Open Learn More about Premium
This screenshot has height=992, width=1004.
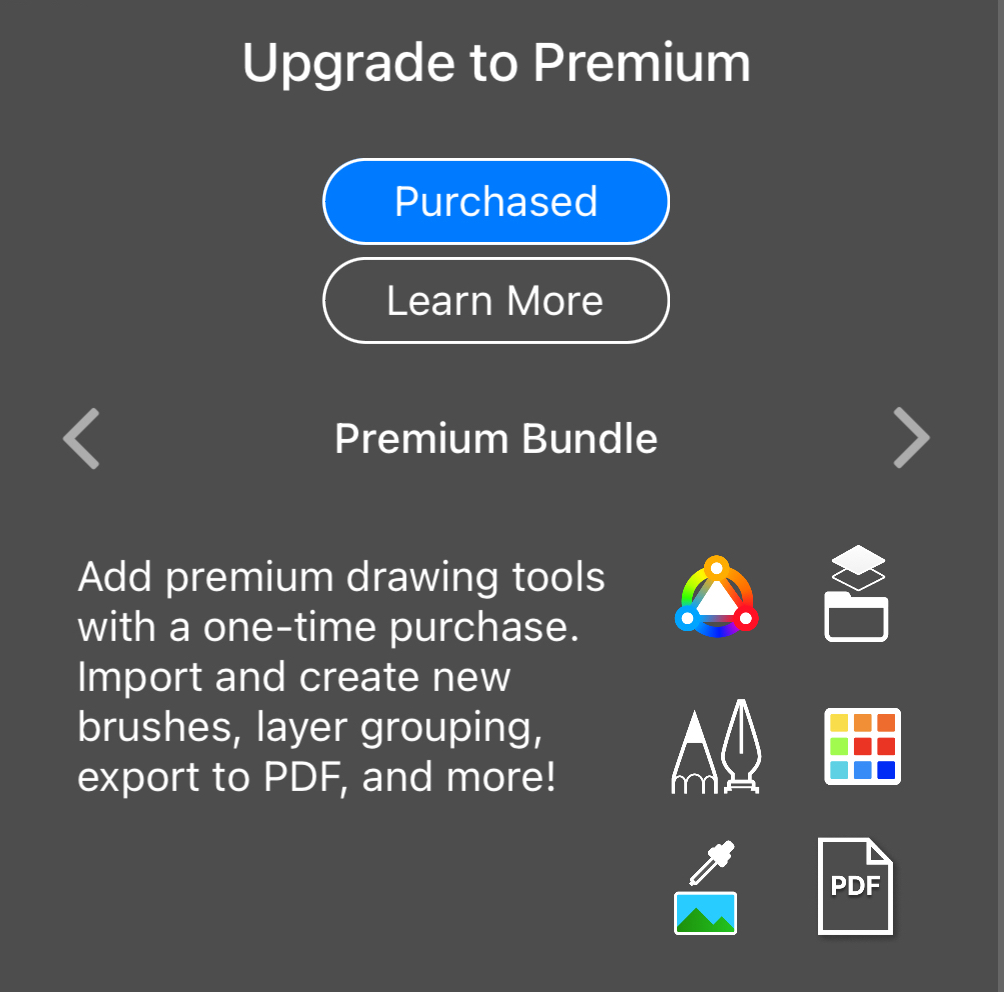tap(495, 301)
